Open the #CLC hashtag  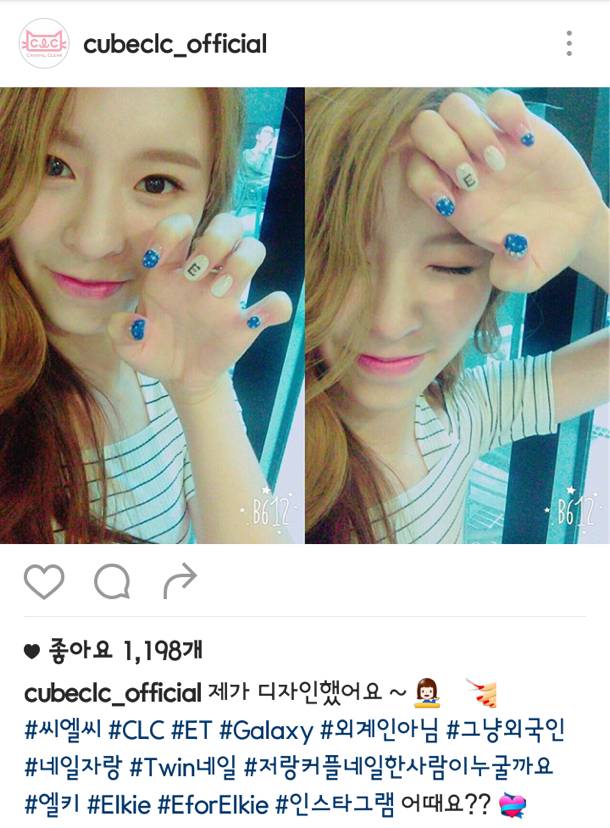[x=134, y=729]
